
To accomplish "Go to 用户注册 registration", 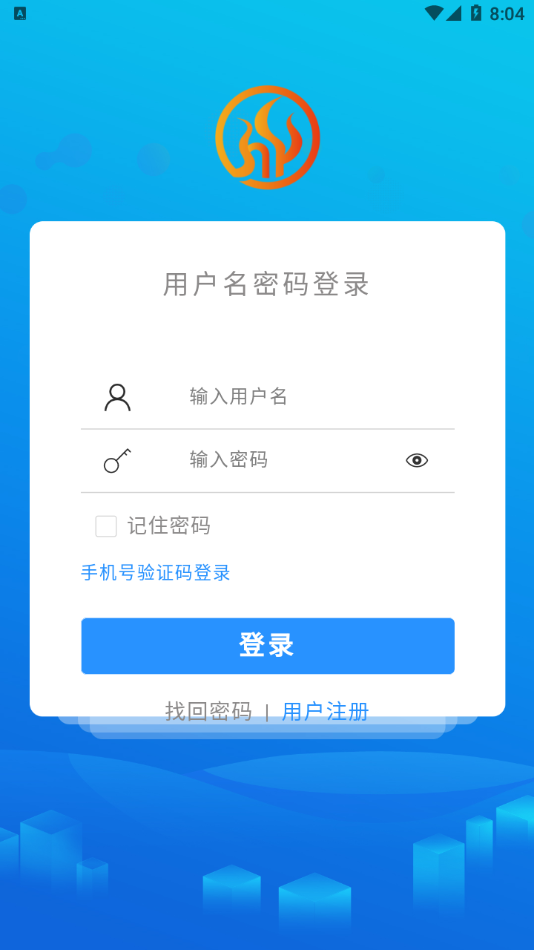I will (x=325, y=711).
